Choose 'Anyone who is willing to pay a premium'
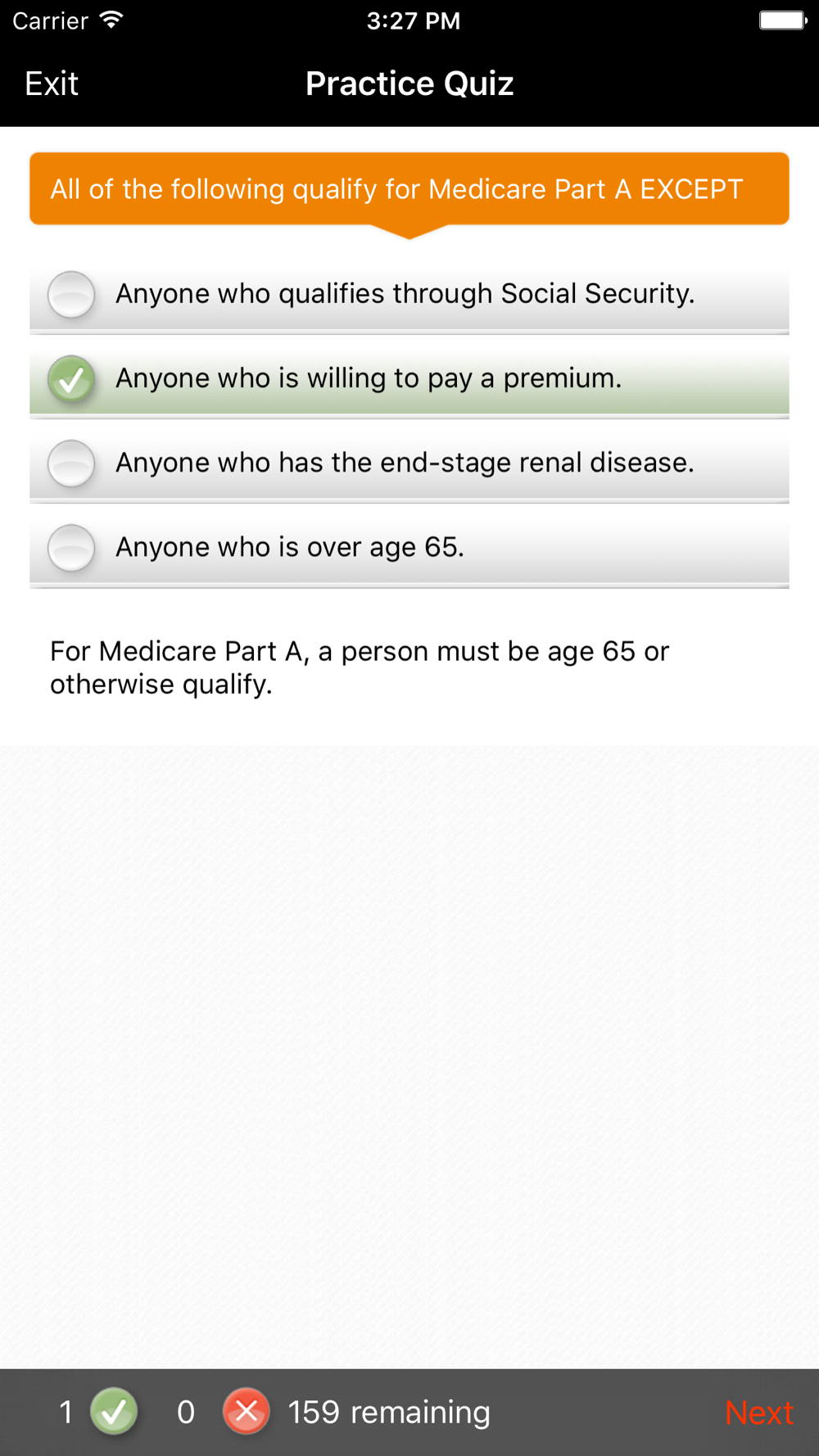The width and height of the screenshot is (819, 1456). [409, 379]
